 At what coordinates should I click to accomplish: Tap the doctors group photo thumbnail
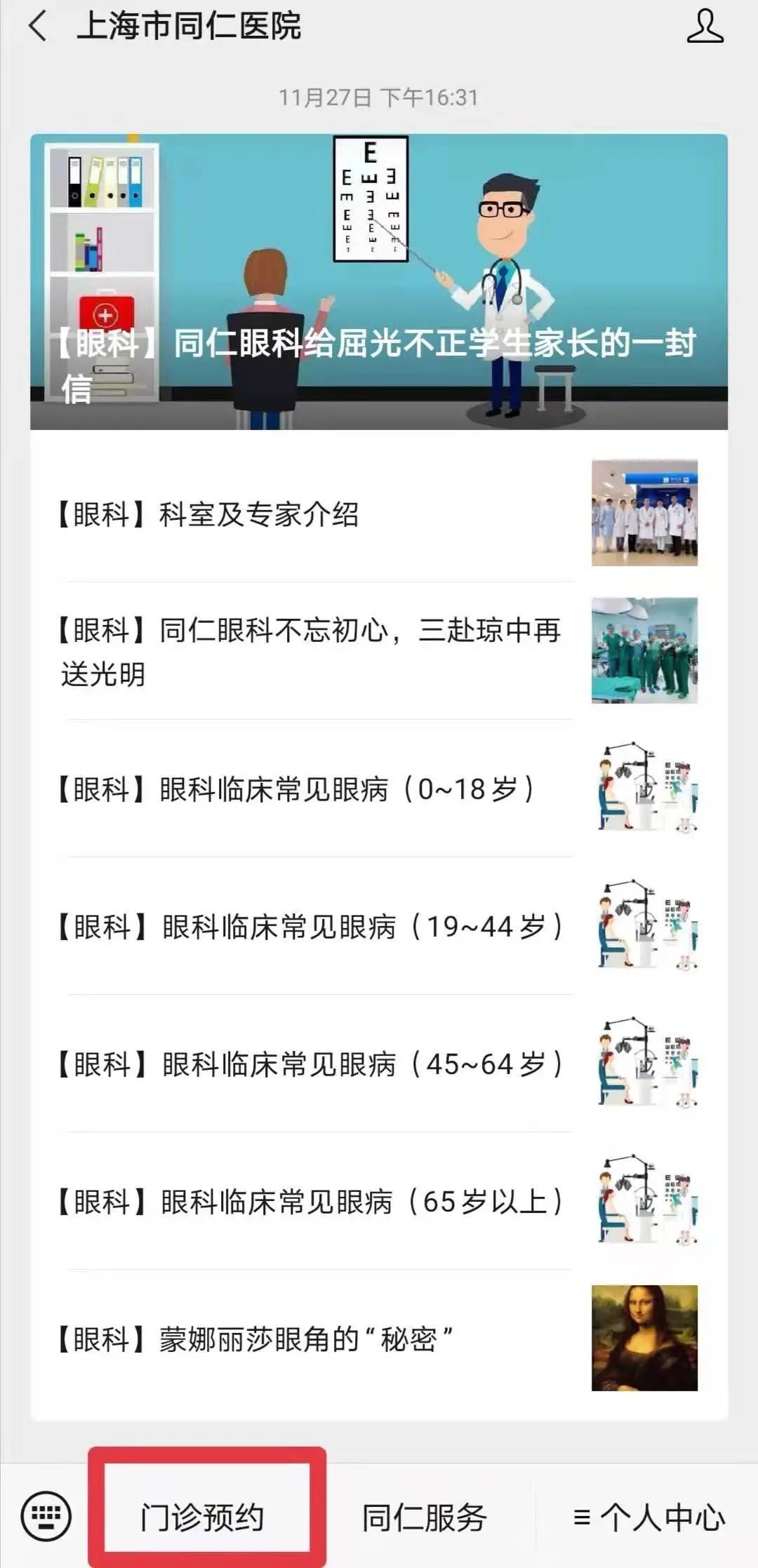(646, 512)
